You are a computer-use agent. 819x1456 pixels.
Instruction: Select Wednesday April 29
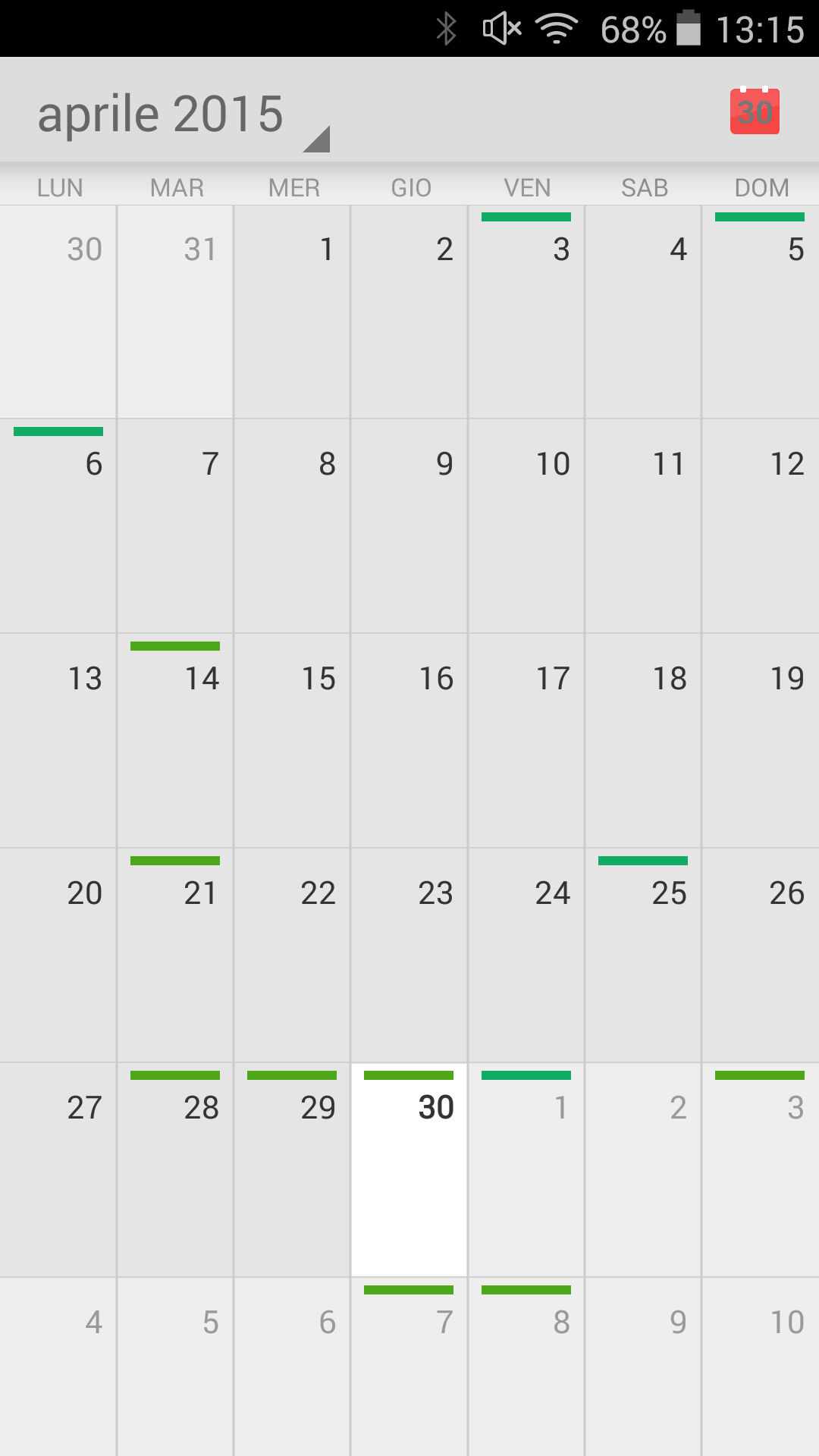pos(292,1169)
